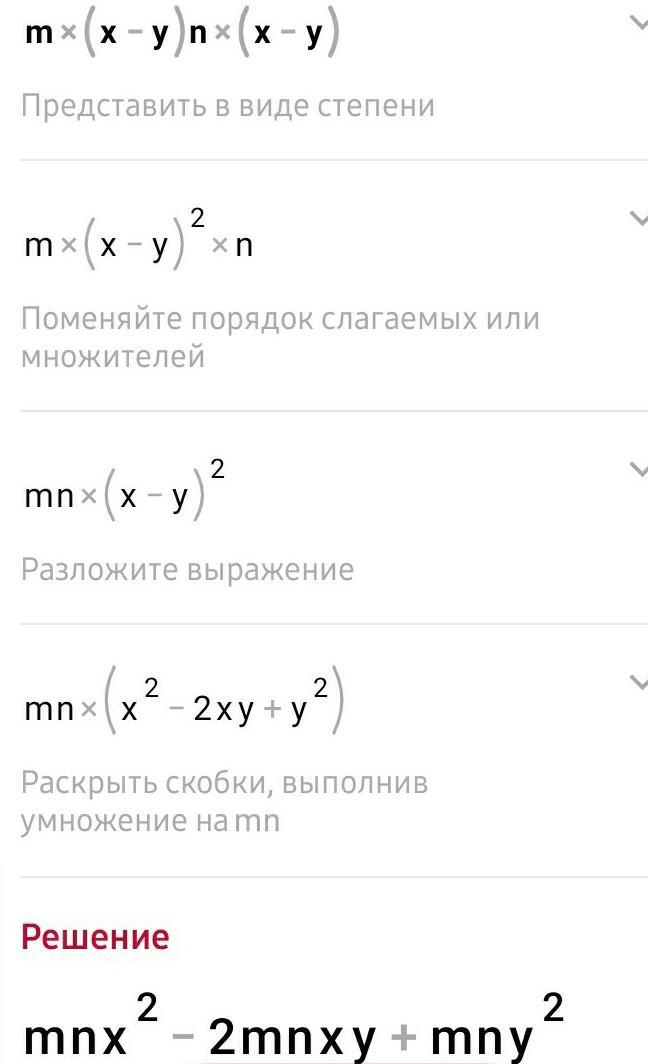Expand the 'Поменяйте порядок слагаемых' step
Screen dimensions: 648x1064
click(x=637, y=217)
